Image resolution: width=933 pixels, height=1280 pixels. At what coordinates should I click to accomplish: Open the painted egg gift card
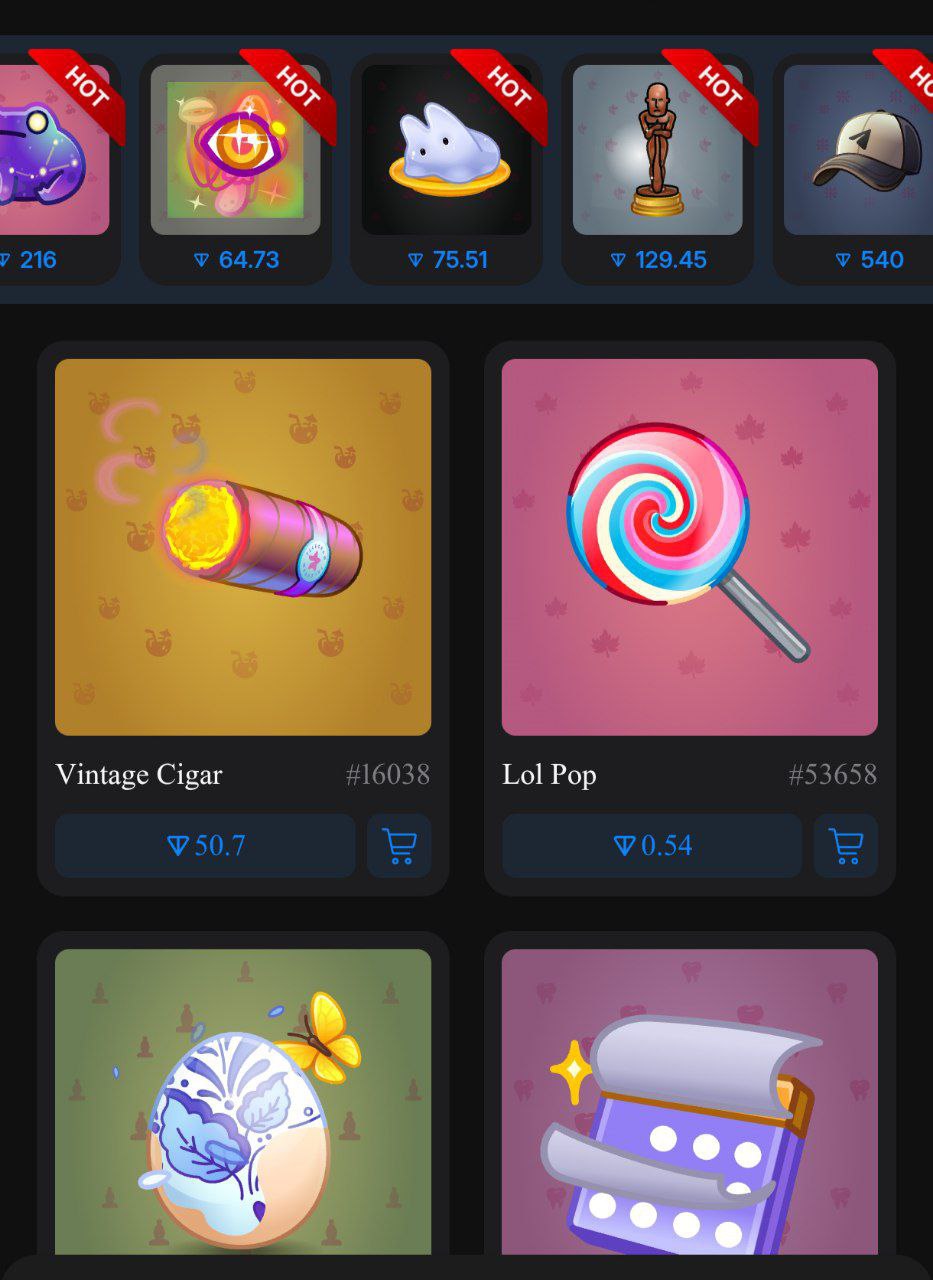243,1100
